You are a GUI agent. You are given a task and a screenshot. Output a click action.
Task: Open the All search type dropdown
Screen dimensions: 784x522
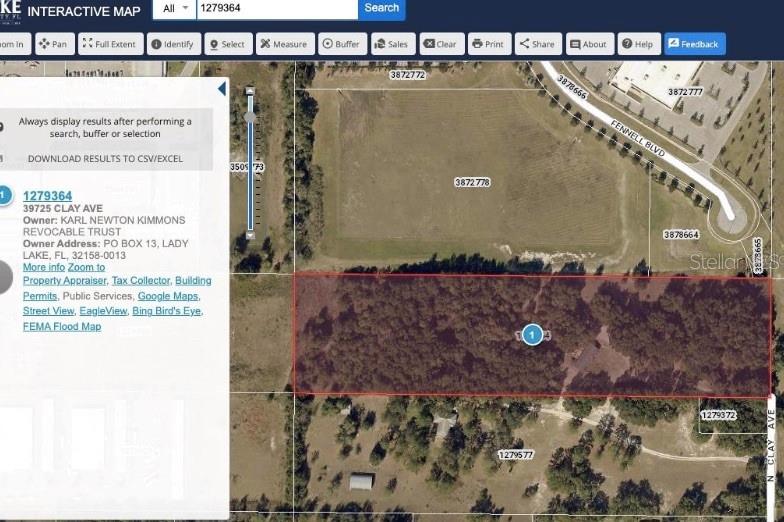tap(174, 9)
